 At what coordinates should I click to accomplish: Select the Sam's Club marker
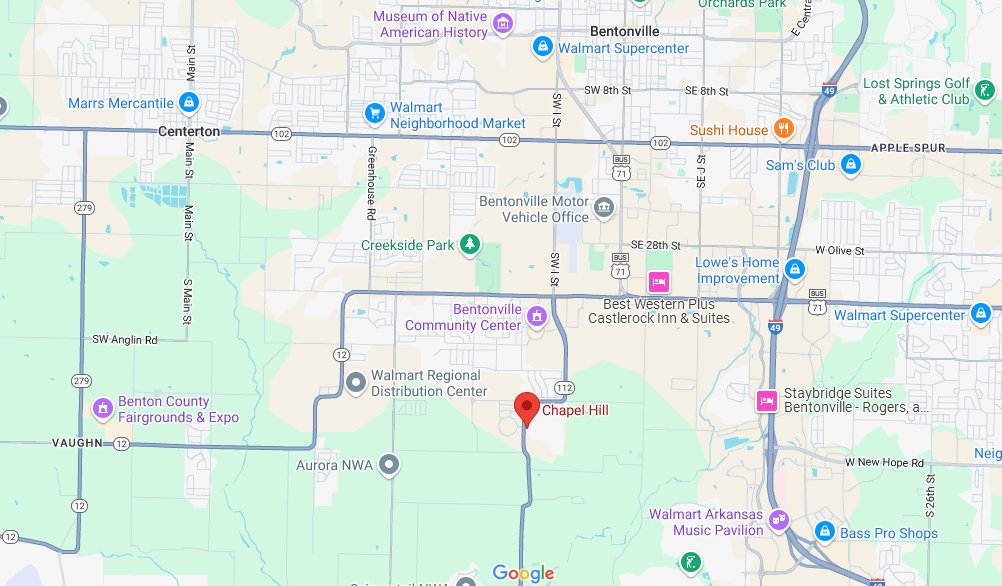[x=850, y=164]
